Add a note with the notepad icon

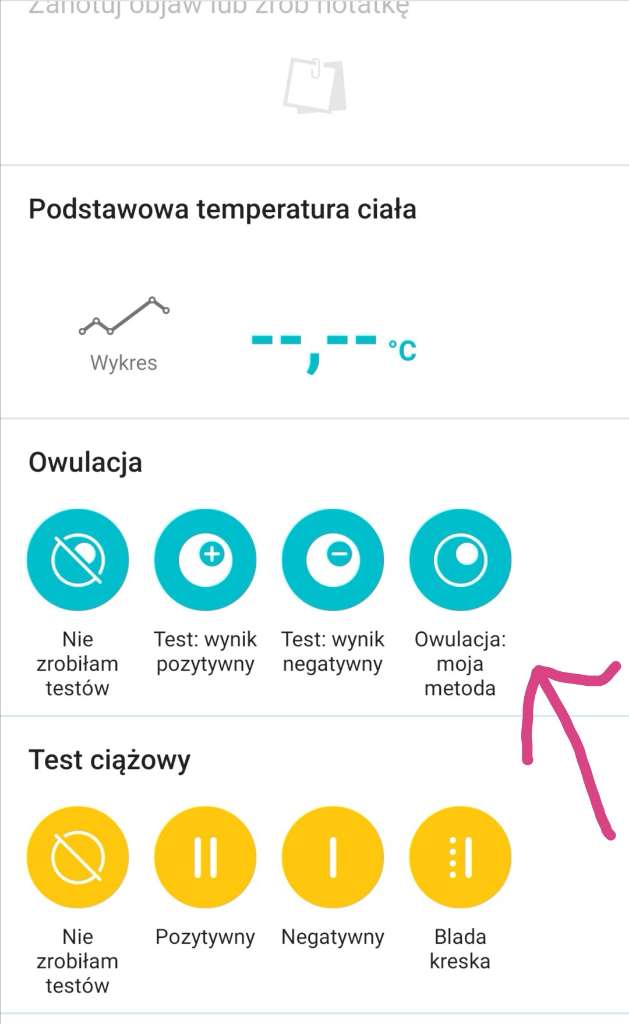(314, 85)
